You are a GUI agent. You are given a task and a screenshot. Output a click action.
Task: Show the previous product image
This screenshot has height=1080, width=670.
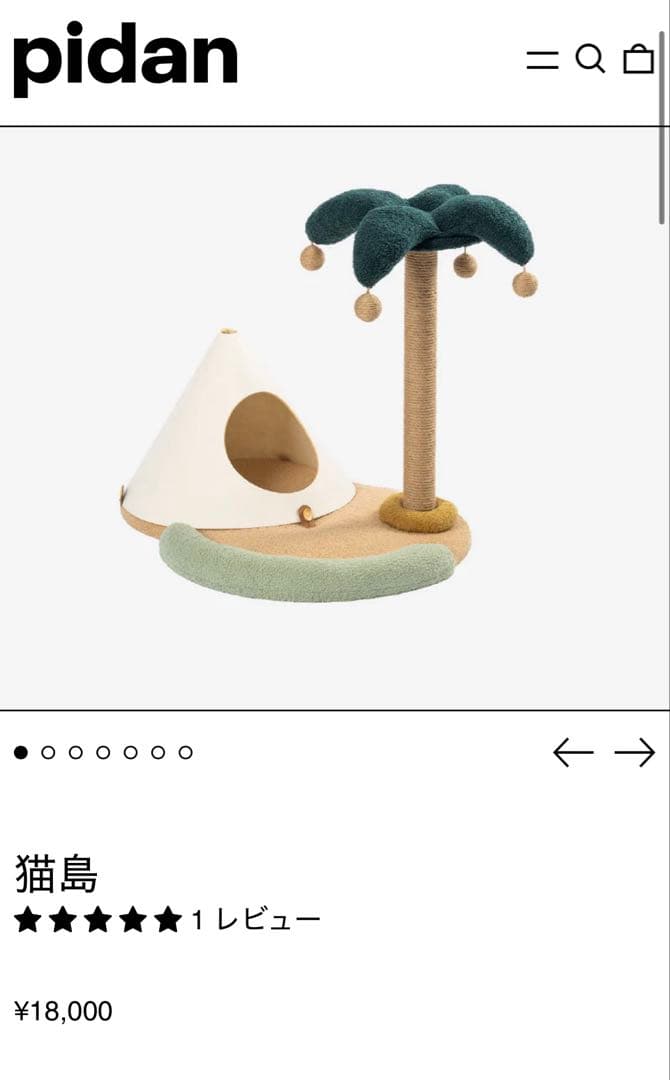pos(573,753)
